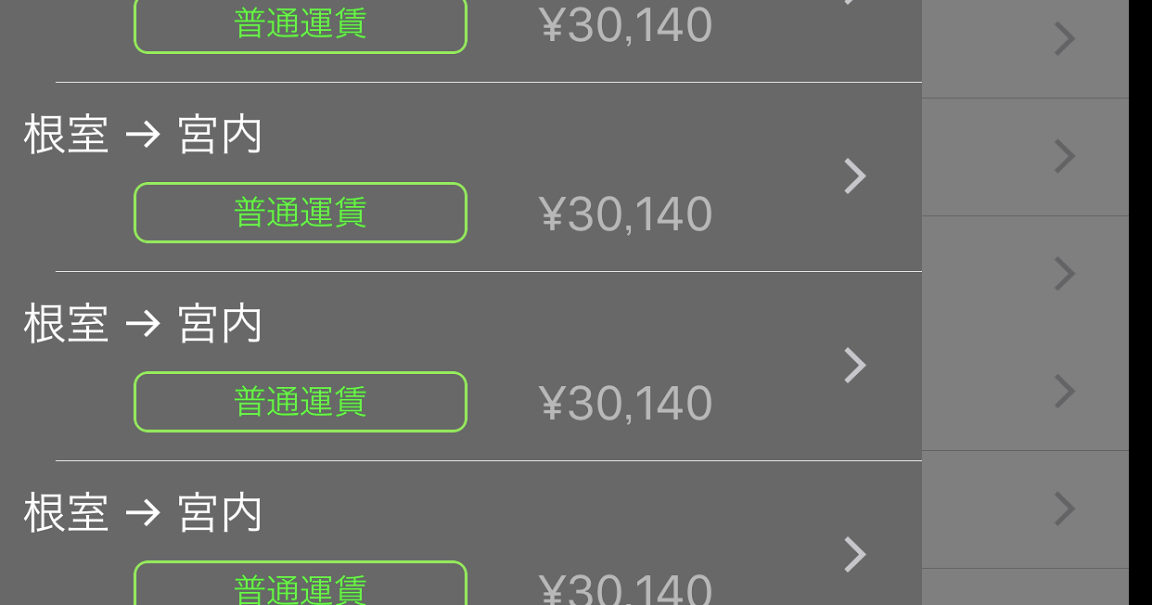Open the 根室 → 宮内 普通運賃 fare row
The image size is (1152, 605).
pos(460,177)
